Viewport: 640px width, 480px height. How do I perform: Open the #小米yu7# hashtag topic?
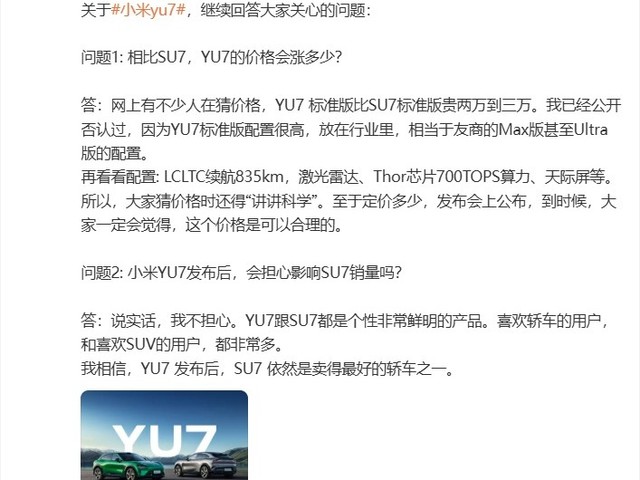pos(149,9)
